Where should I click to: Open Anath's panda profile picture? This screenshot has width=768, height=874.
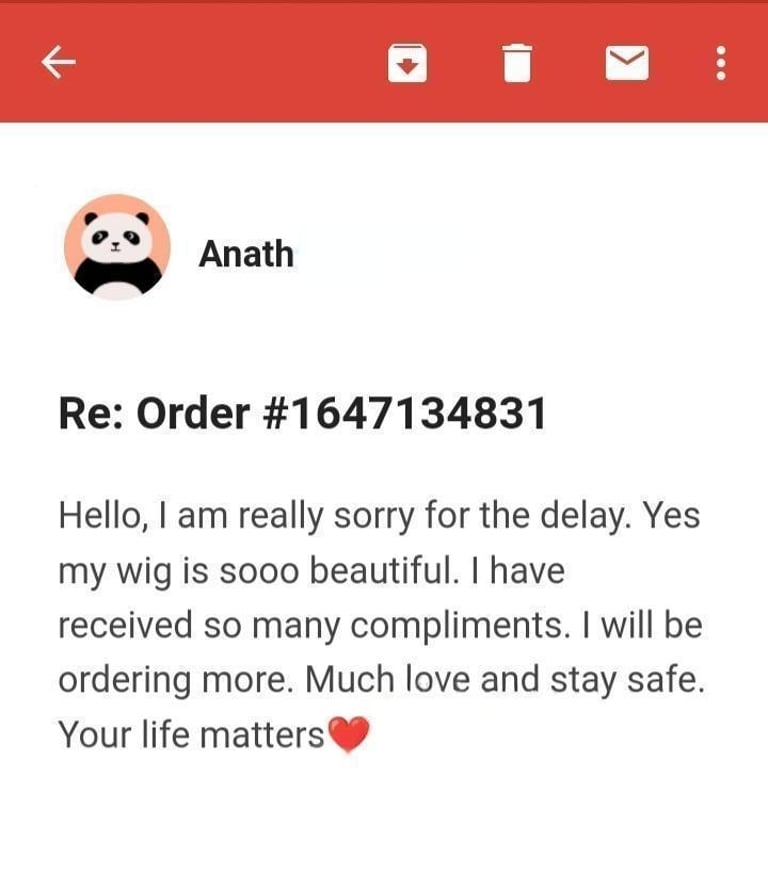click(x=117, y=247)
